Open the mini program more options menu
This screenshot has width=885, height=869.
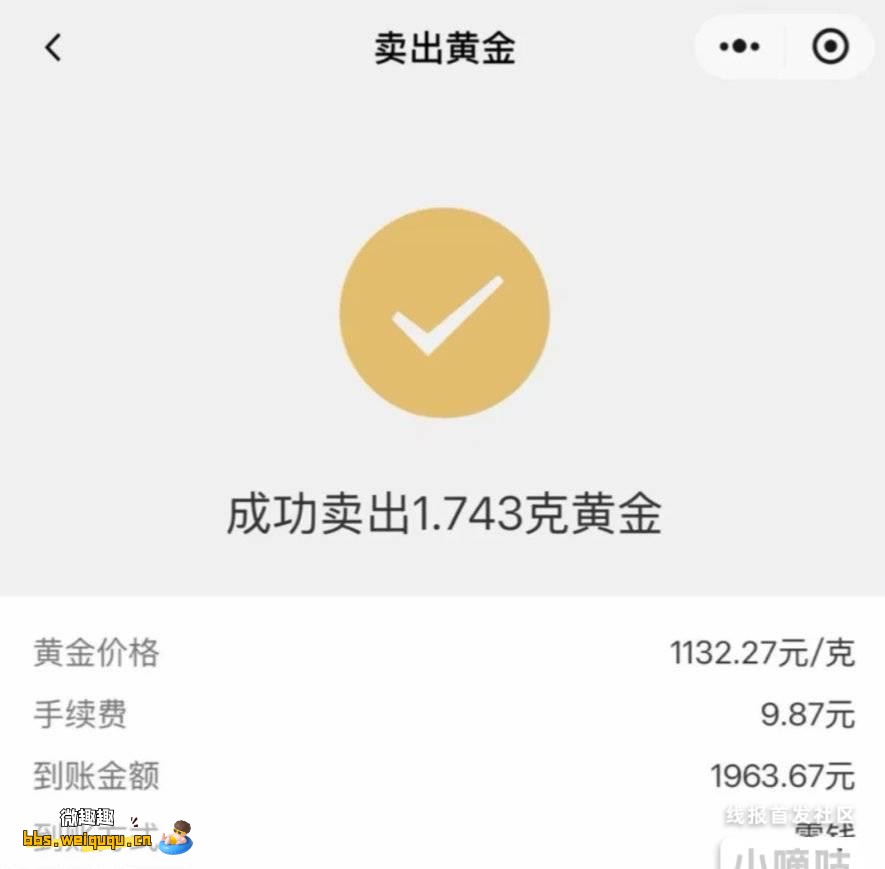pyautogui.click(x=740, y=47)
